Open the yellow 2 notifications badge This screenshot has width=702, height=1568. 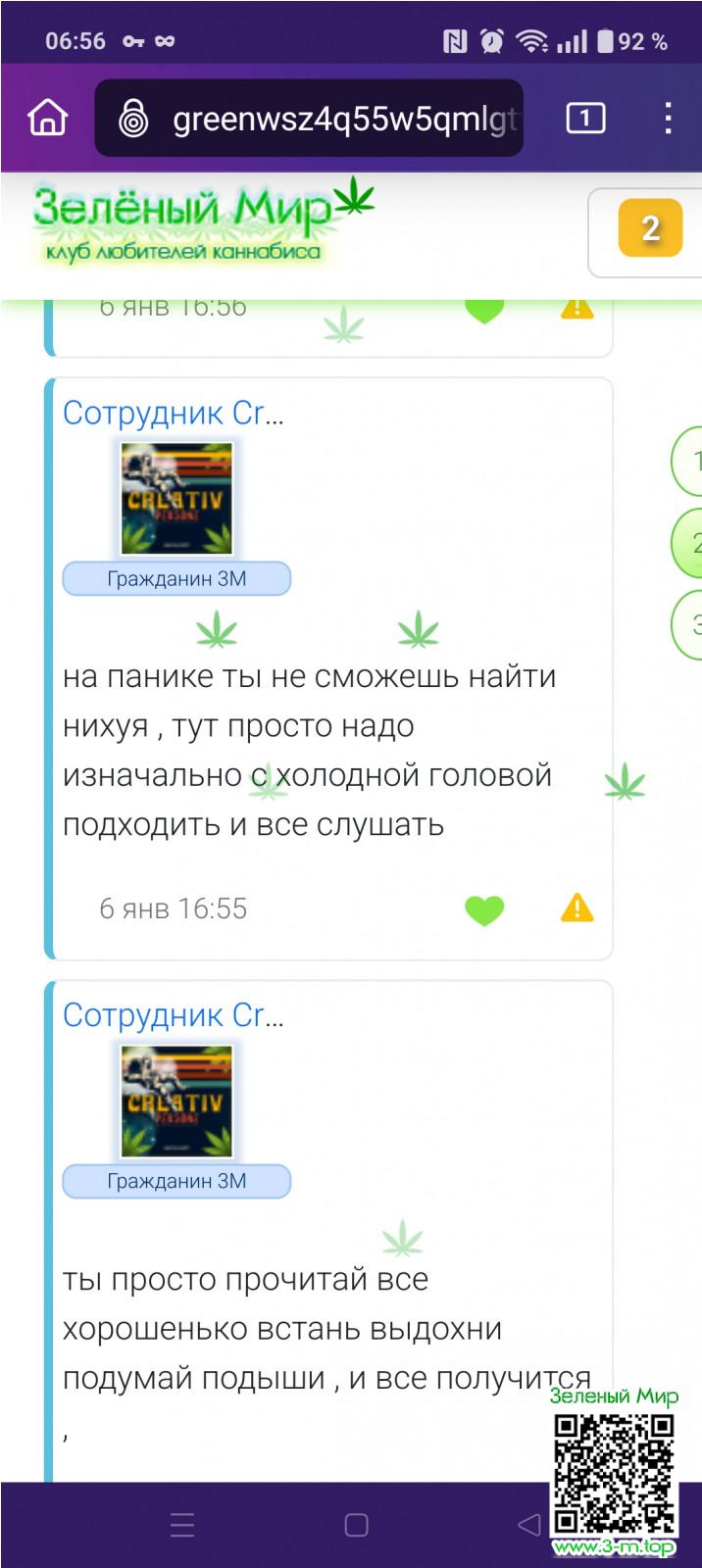(650, 228)
